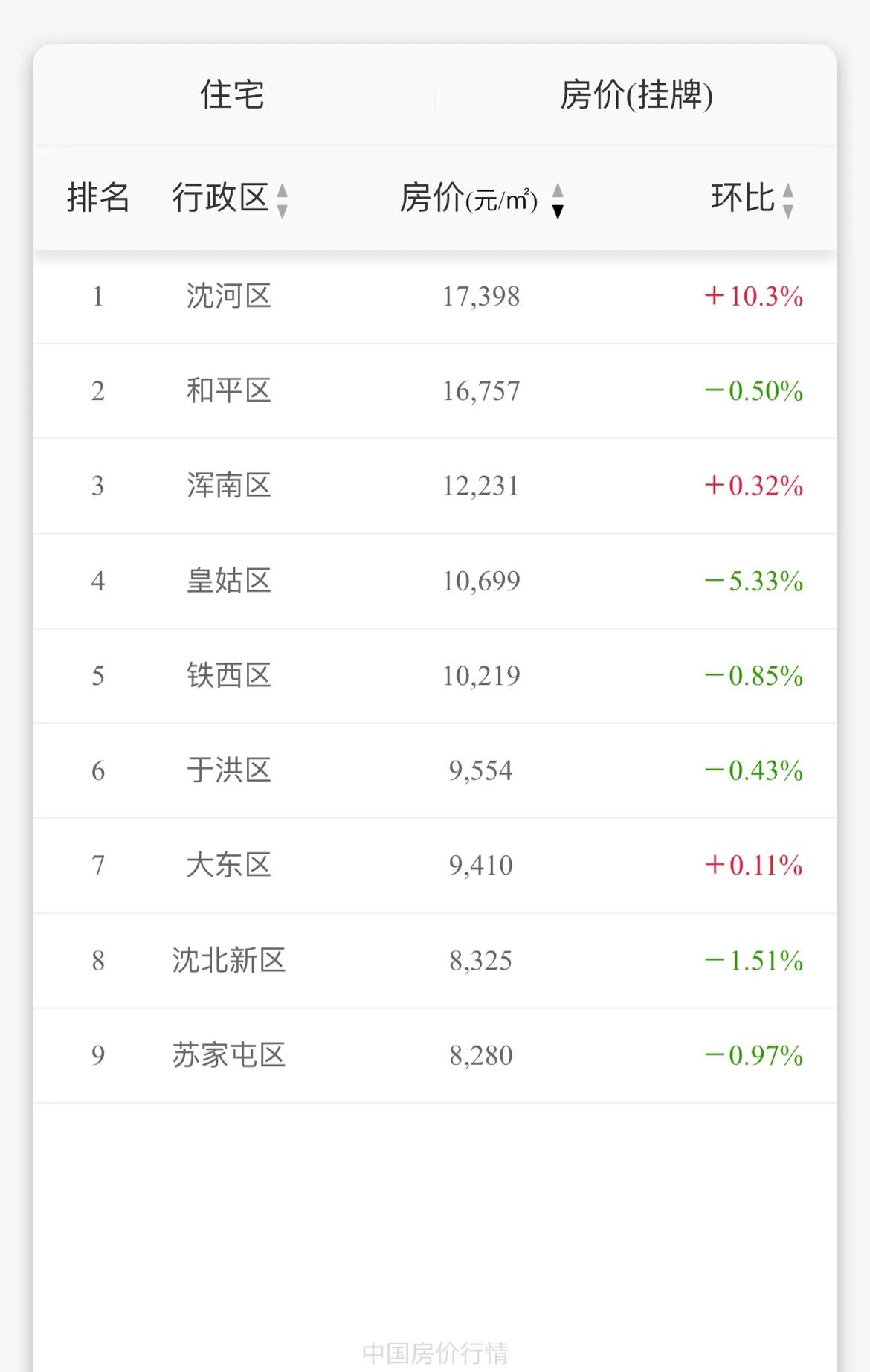Click the descending sort arrow on 房价 column

click(557, 210)
